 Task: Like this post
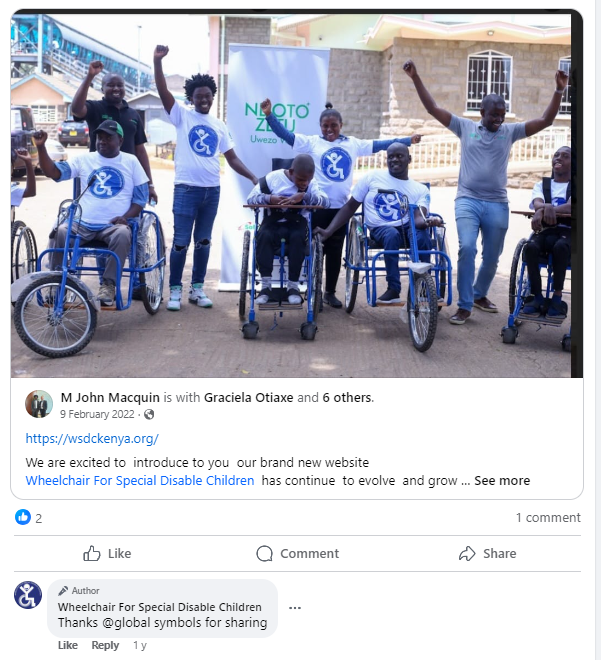point(107,553)
